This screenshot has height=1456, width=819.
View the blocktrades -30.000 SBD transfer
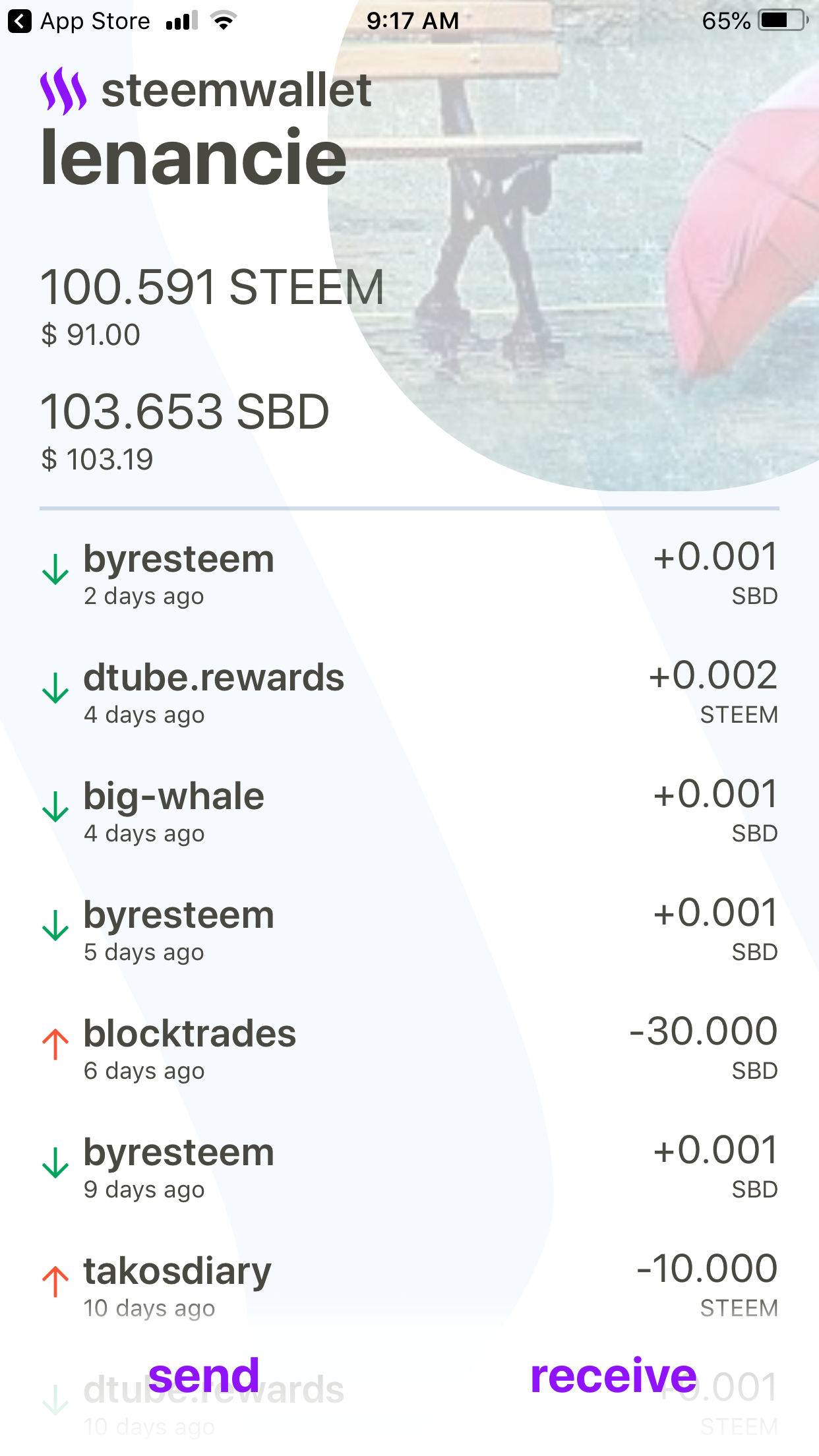click(x=409, y=1048)
